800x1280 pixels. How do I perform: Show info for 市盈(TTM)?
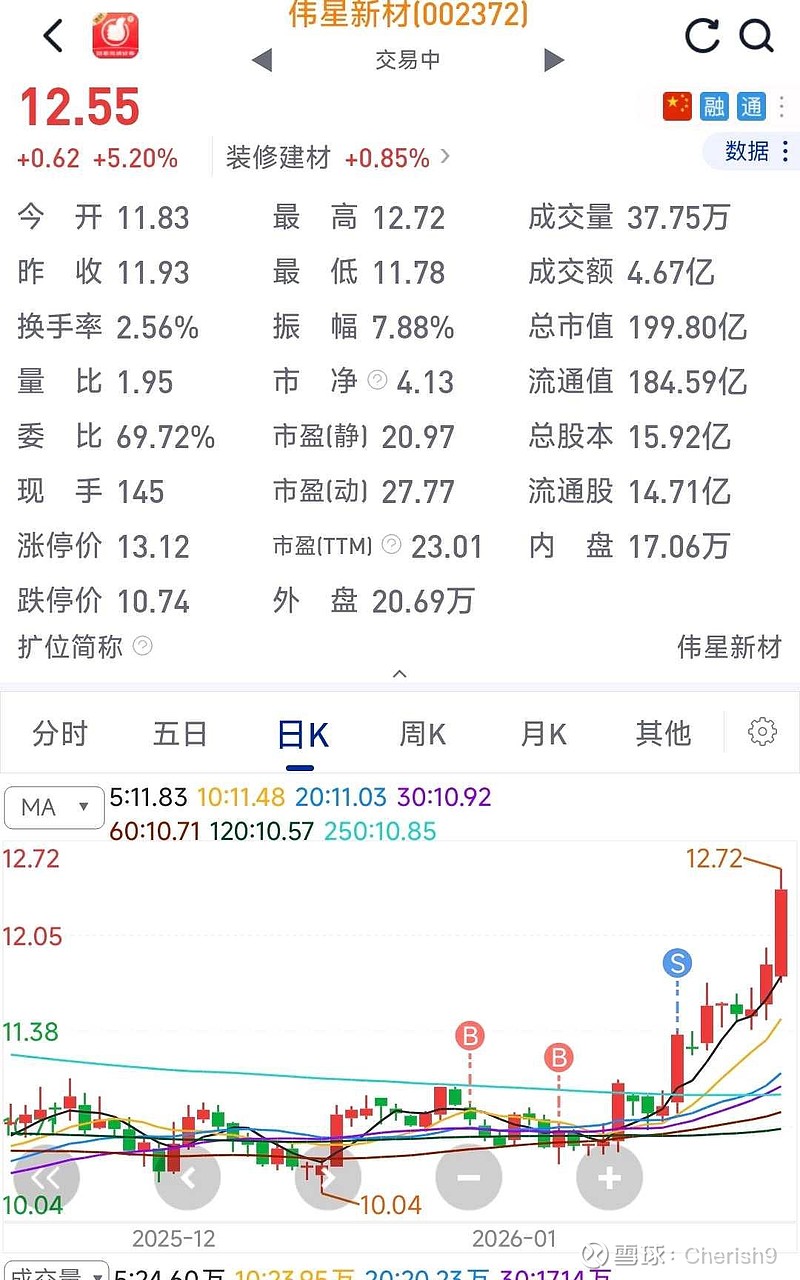pos(392,546)
